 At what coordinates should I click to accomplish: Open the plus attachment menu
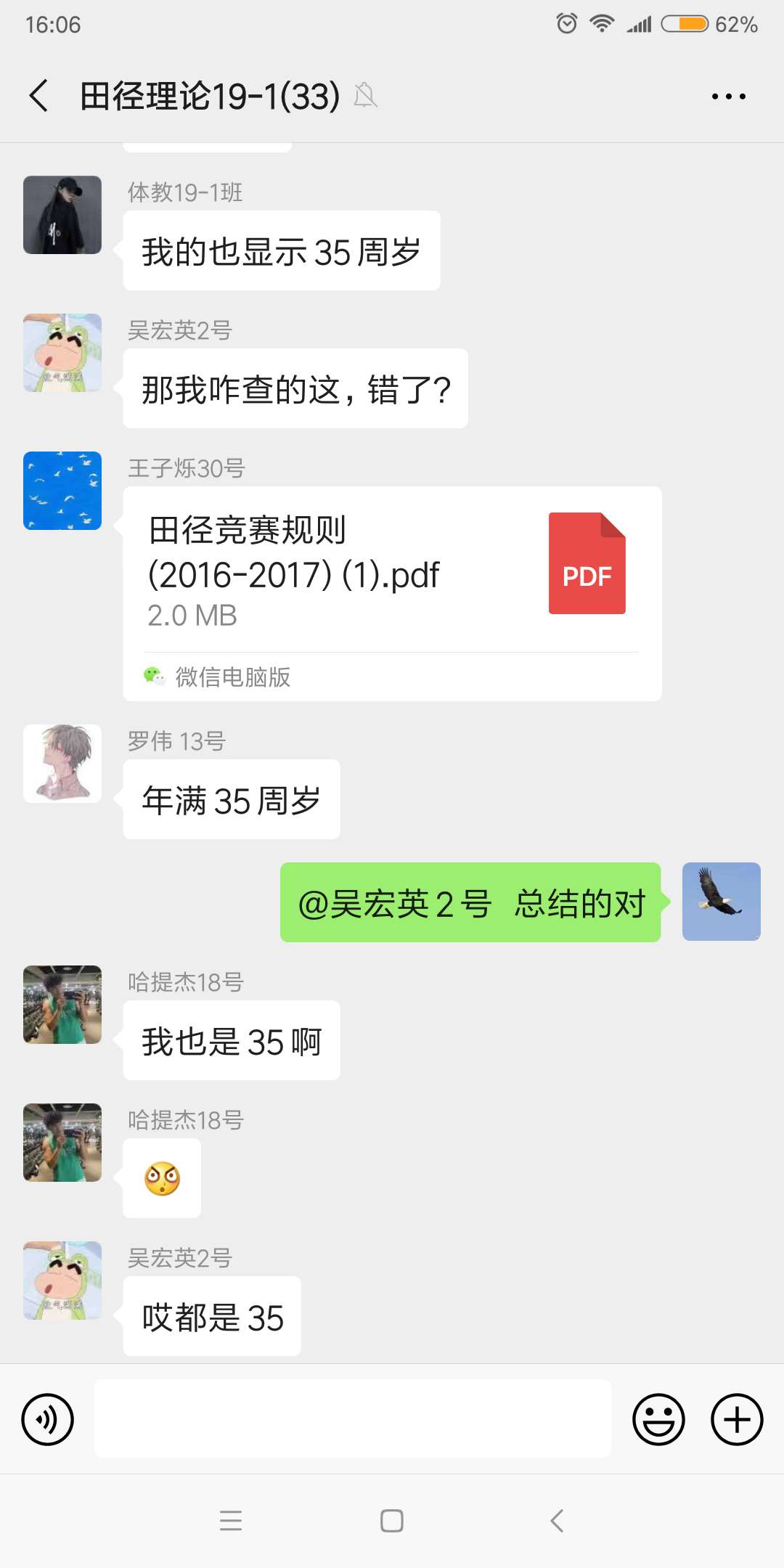pyautogui.click(x=736, y=1419)
